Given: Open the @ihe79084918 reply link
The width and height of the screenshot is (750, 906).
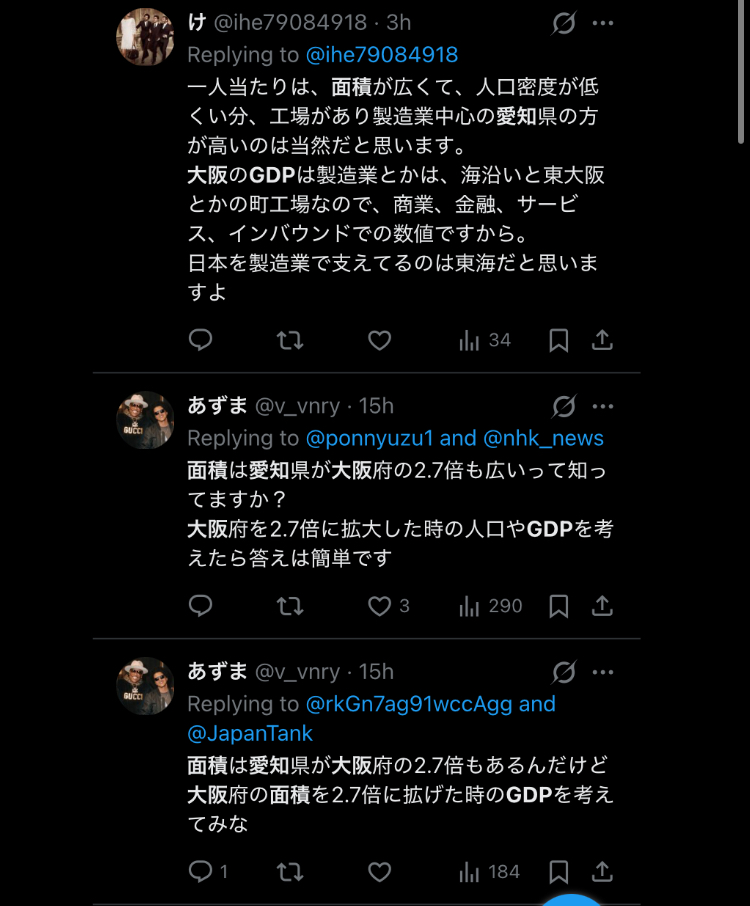Looking at the screenshot, I should tap(381, 54).
